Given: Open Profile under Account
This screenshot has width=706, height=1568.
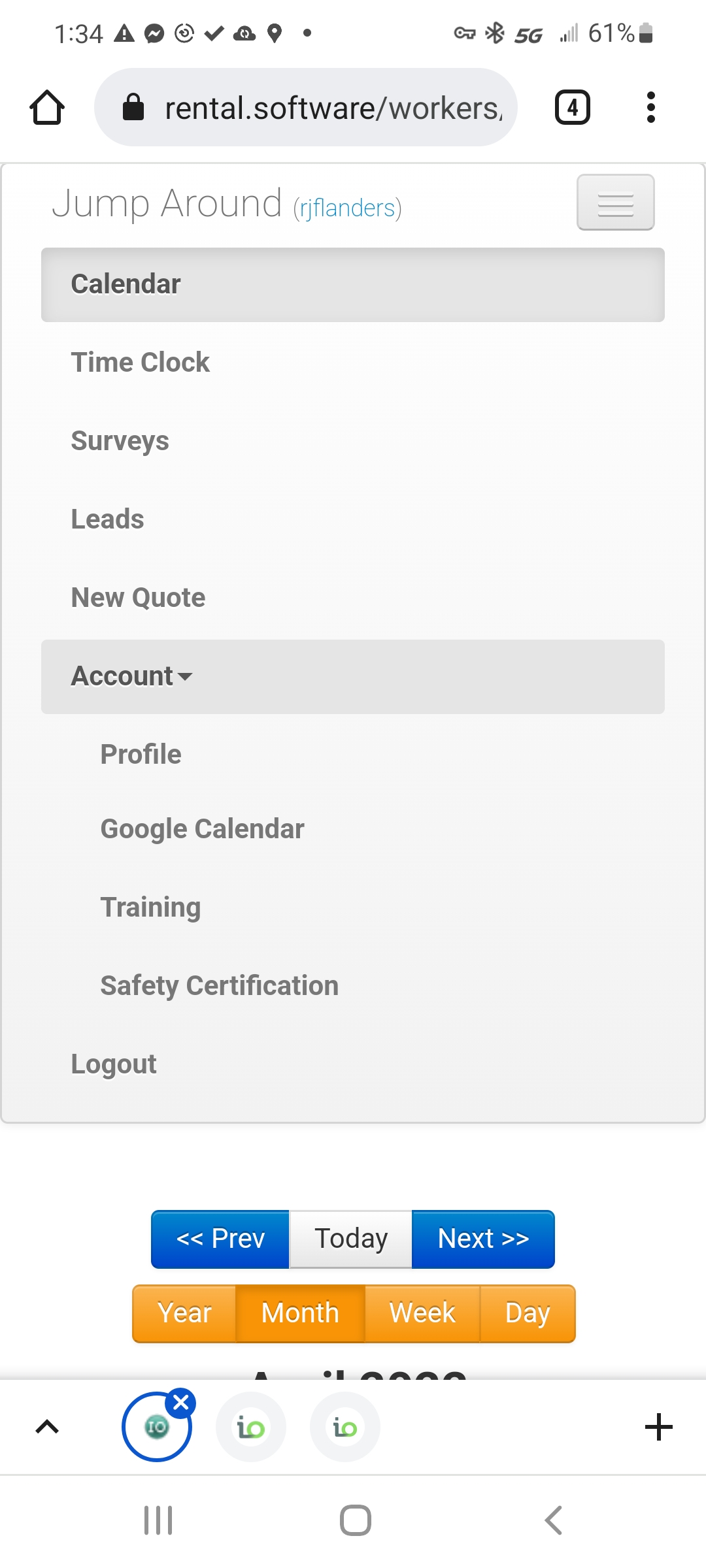Looking at the screenshot, I should (141, 755).
